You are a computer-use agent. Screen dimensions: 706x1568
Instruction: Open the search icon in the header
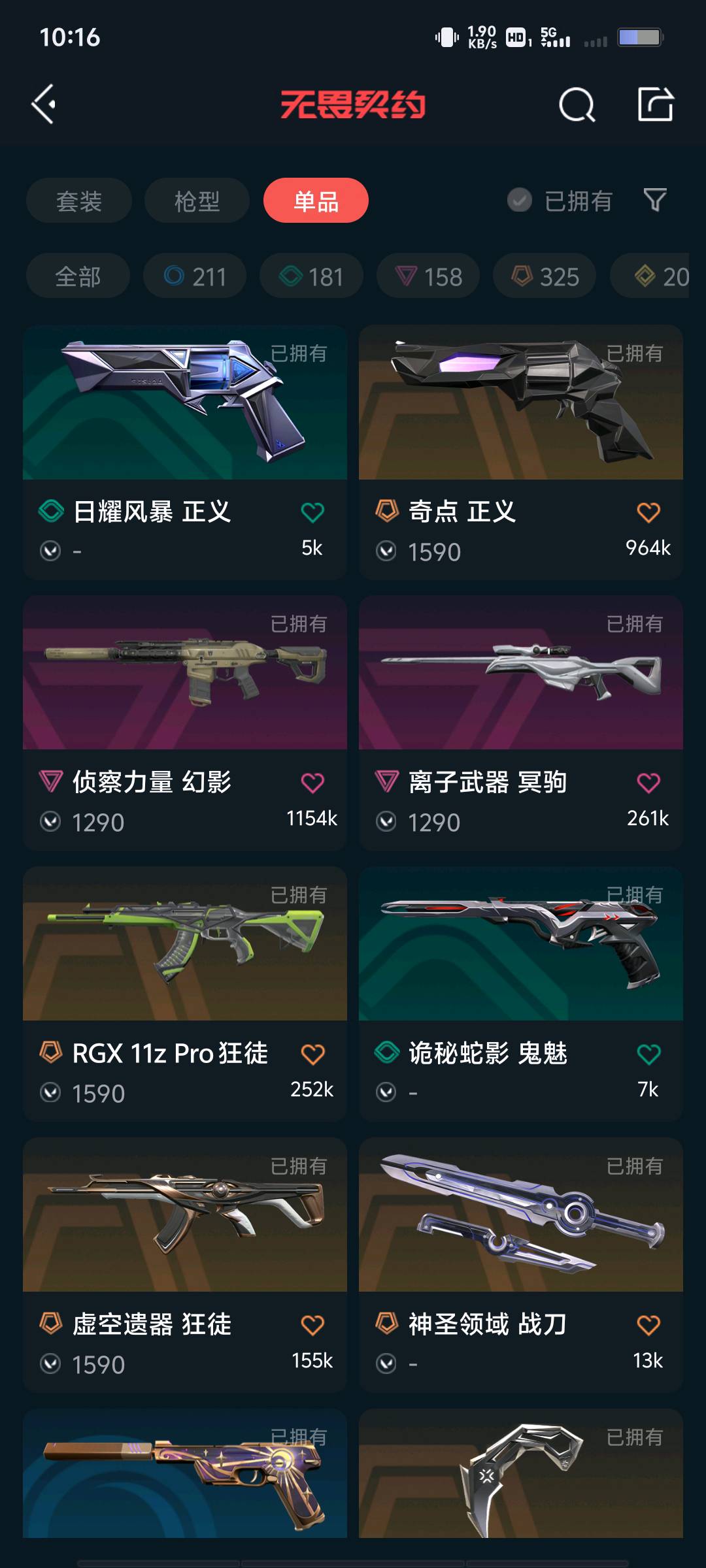[577, 105]
